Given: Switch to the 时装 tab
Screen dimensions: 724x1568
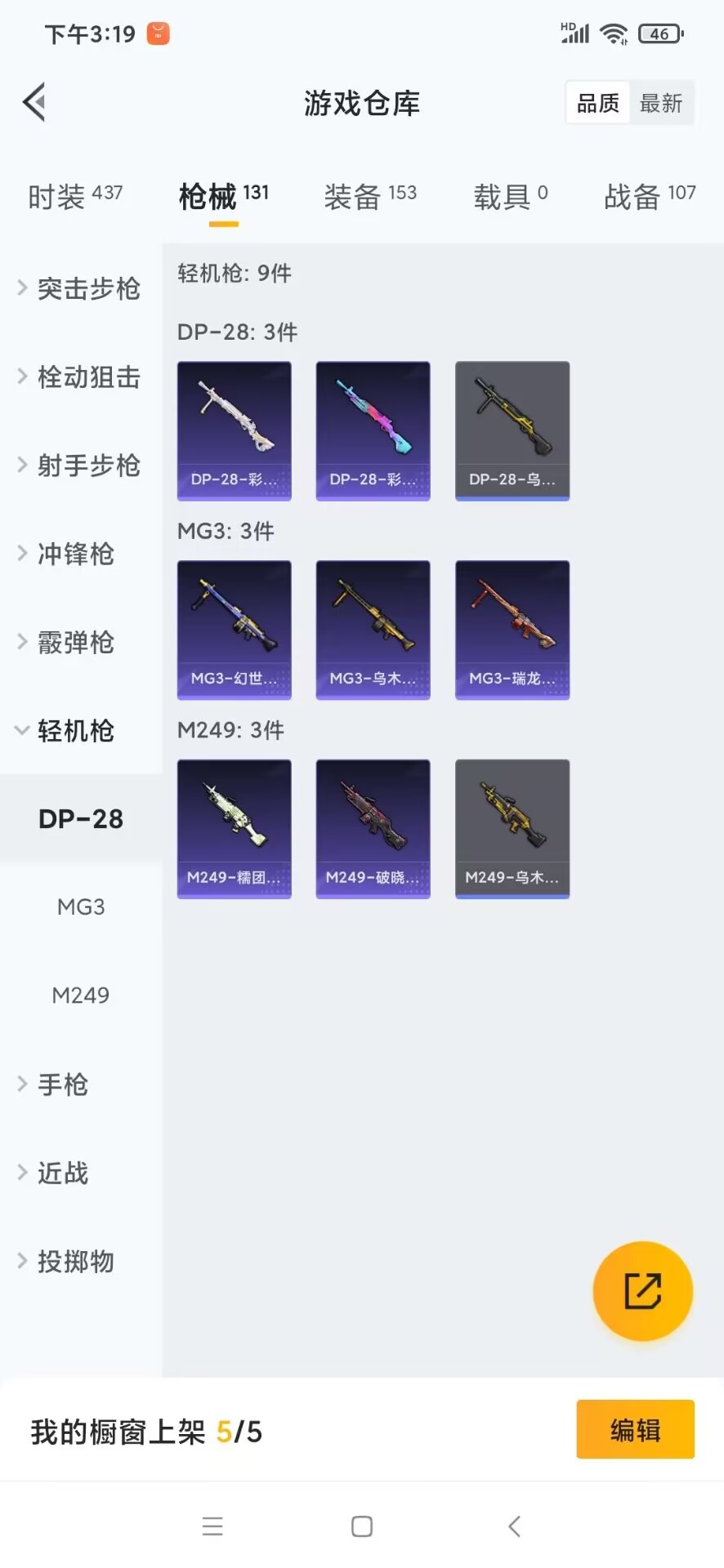Looking at the screenshot, I should [74, 196].
